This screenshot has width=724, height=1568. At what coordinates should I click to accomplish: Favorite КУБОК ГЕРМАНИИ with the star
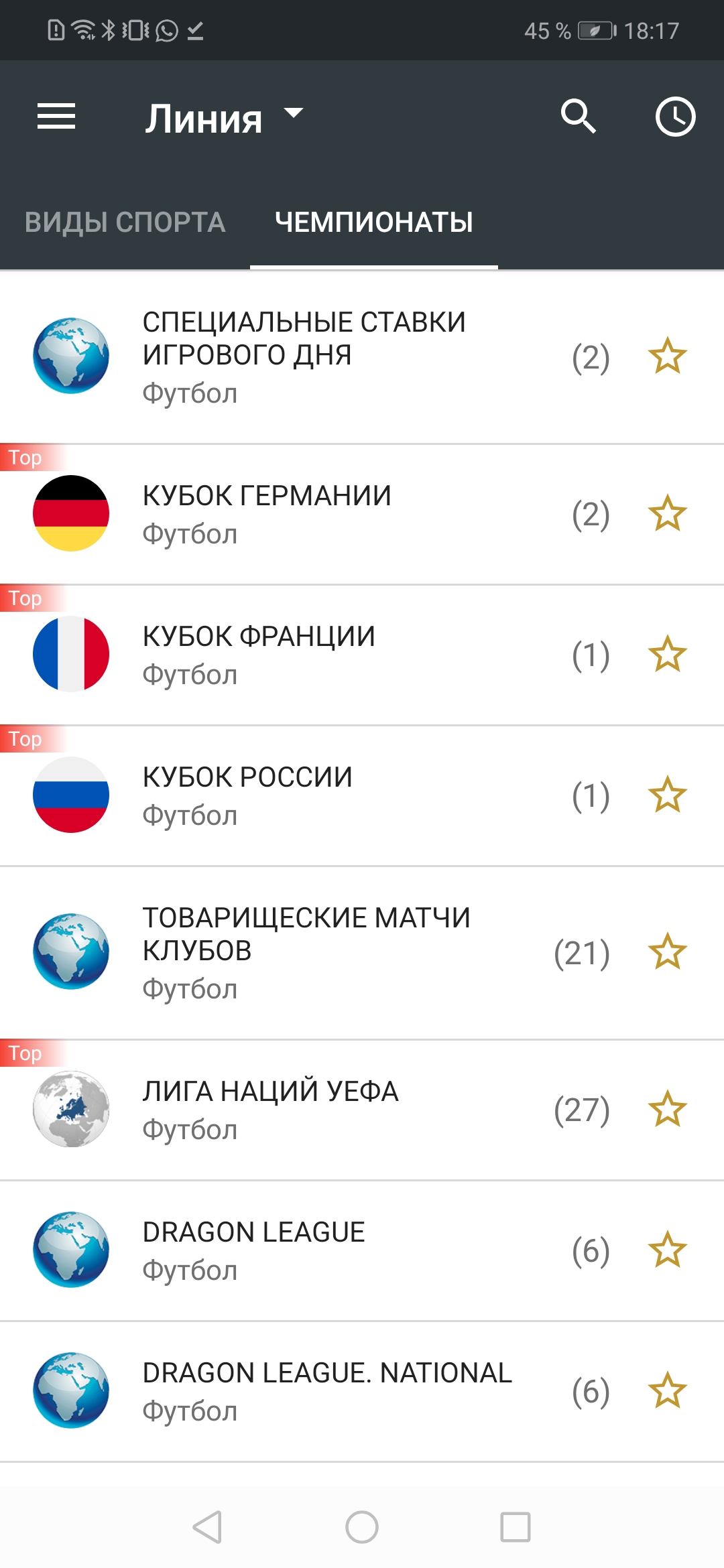click(668, 513)
